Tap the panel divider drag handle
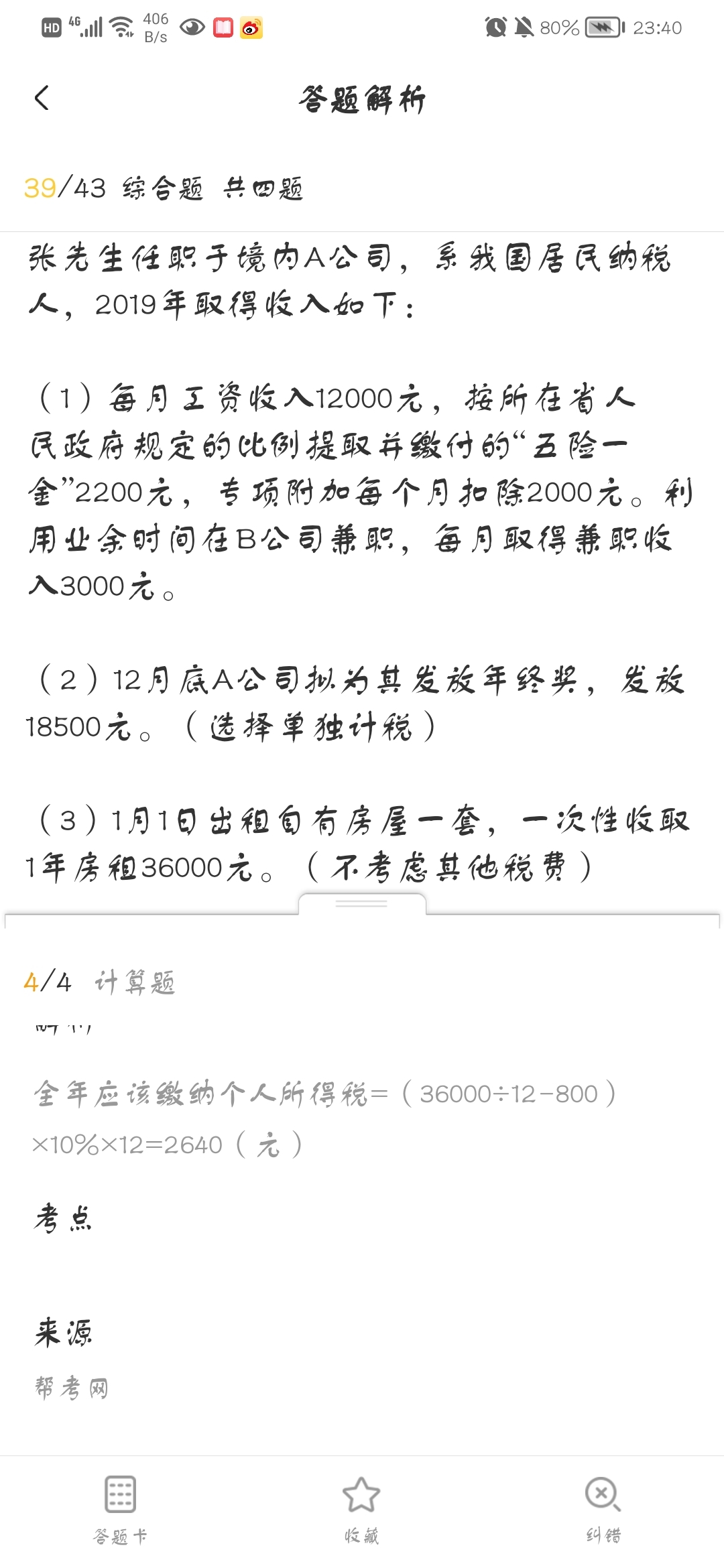The height and width of the screenshot is (1568, 724). [361, 904]
